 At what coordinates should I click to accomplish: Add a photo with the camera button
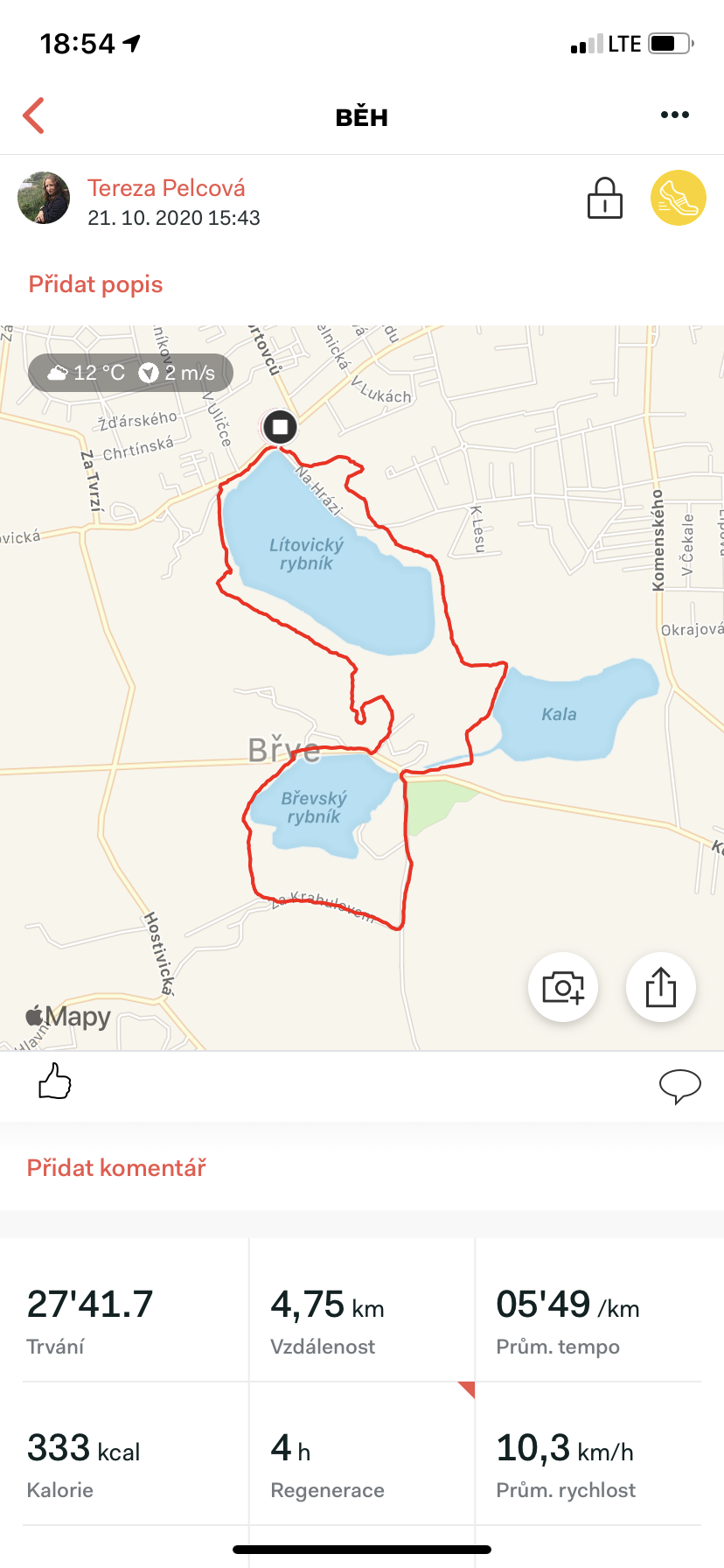coord(563,987)
